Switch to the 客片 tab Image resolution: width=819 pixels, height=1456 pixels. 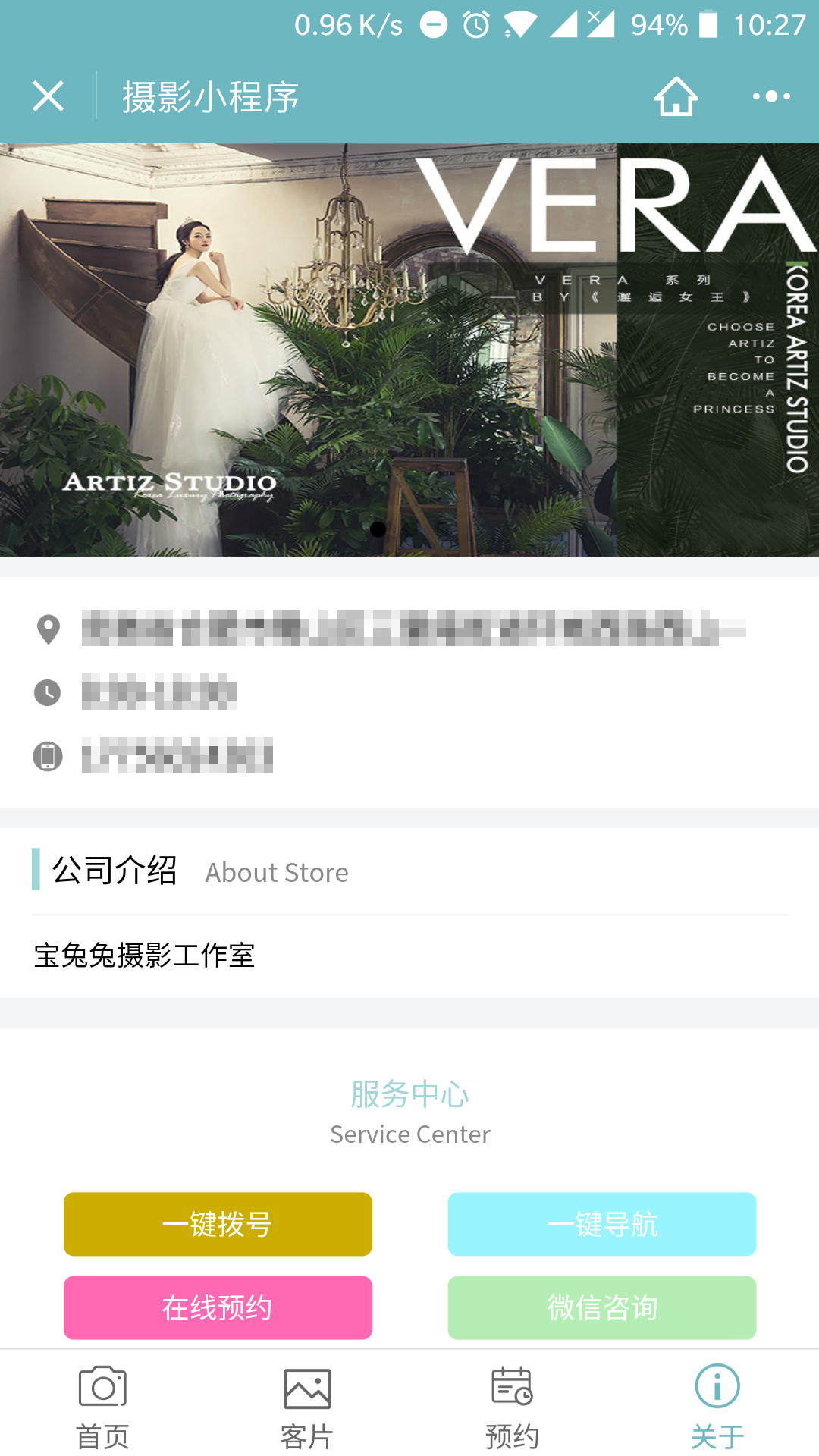pyautogui.click(x=307, y=1405)
